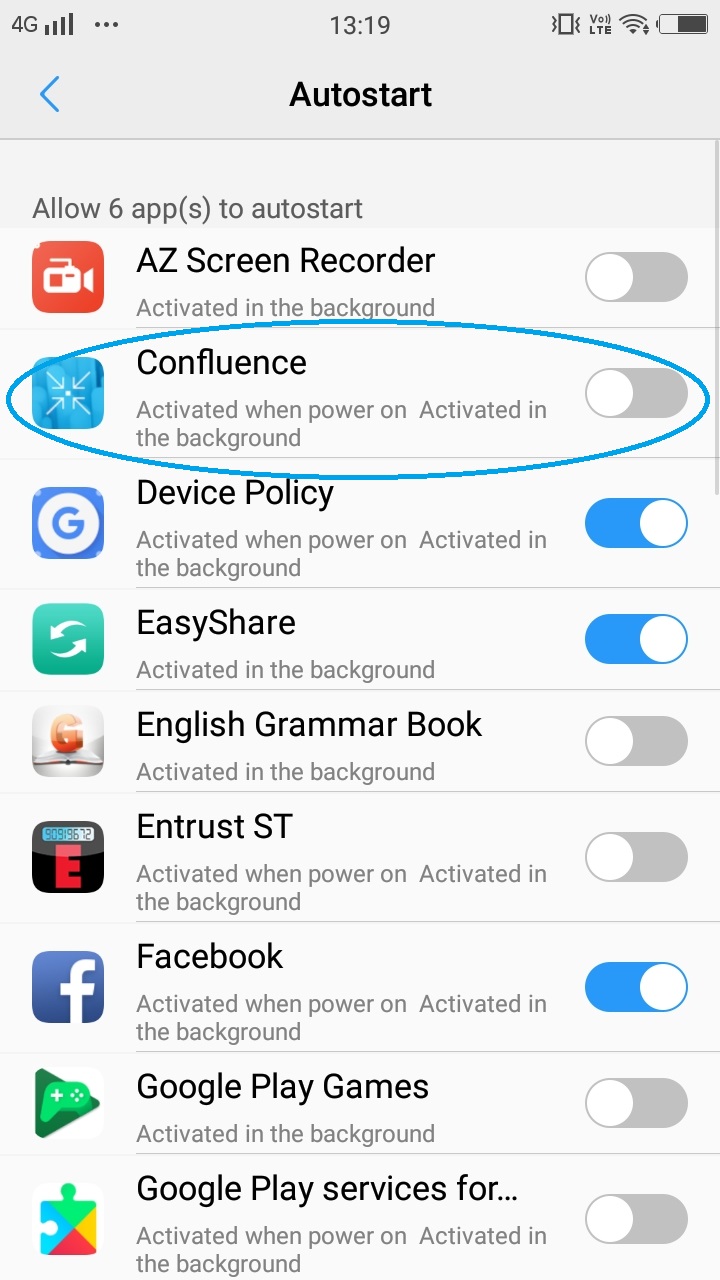The image size is (720, 1280).
Task: Enable autostart for AZ Screen Recorder
Action: tap(636, 277)
